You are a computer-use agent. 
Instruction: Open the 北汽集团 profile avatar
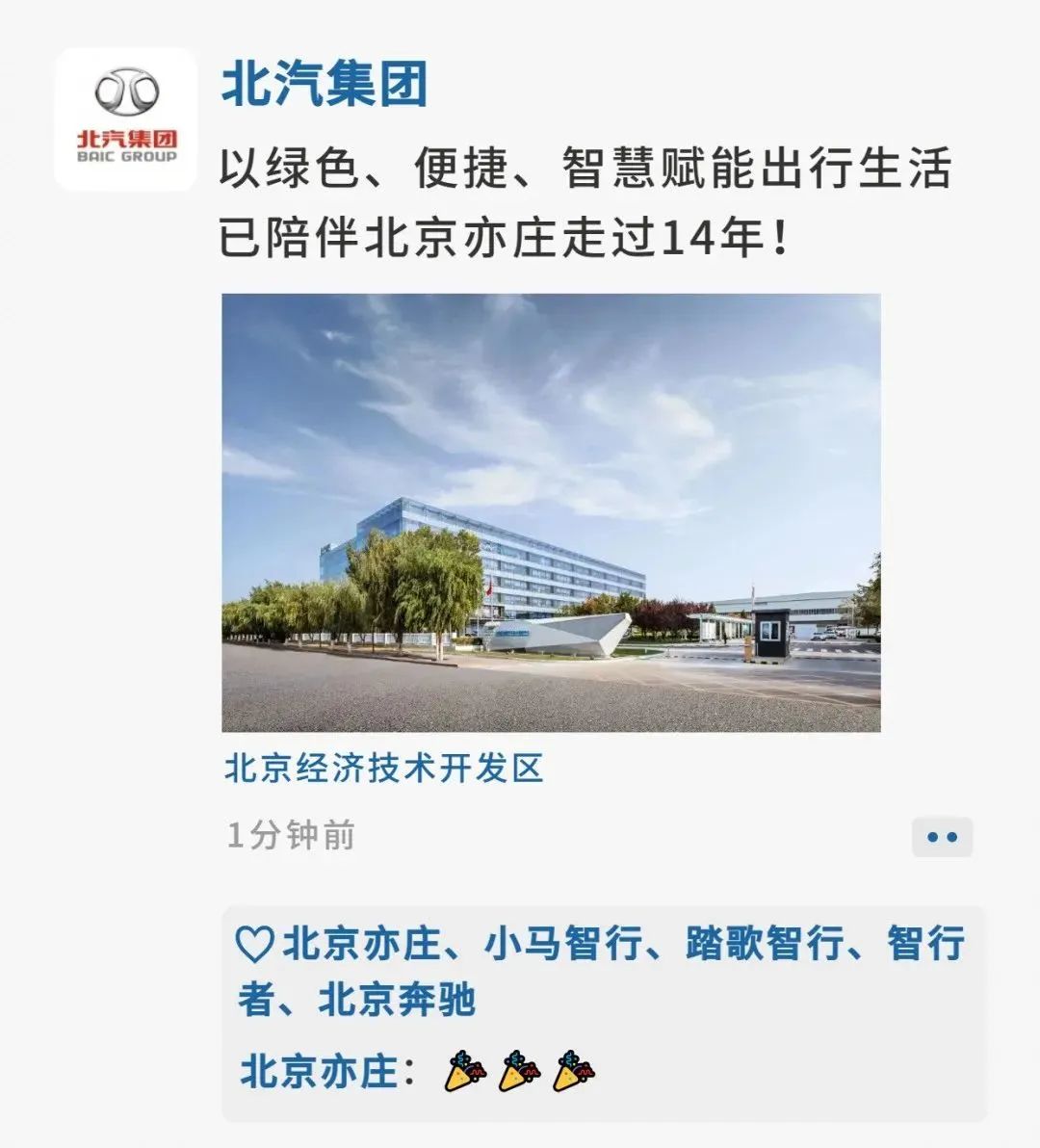125,118
